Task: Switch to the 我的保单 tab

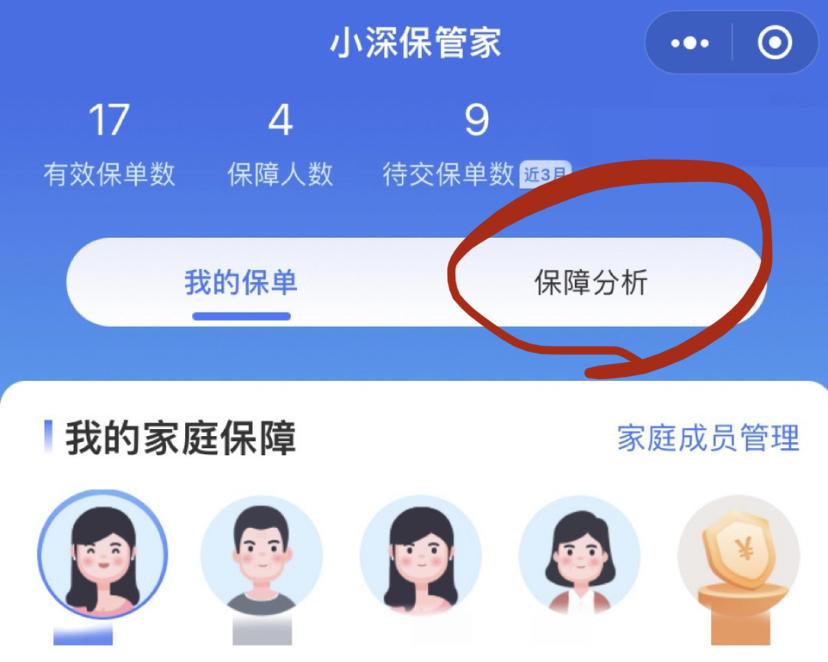Action: (241, 283)
